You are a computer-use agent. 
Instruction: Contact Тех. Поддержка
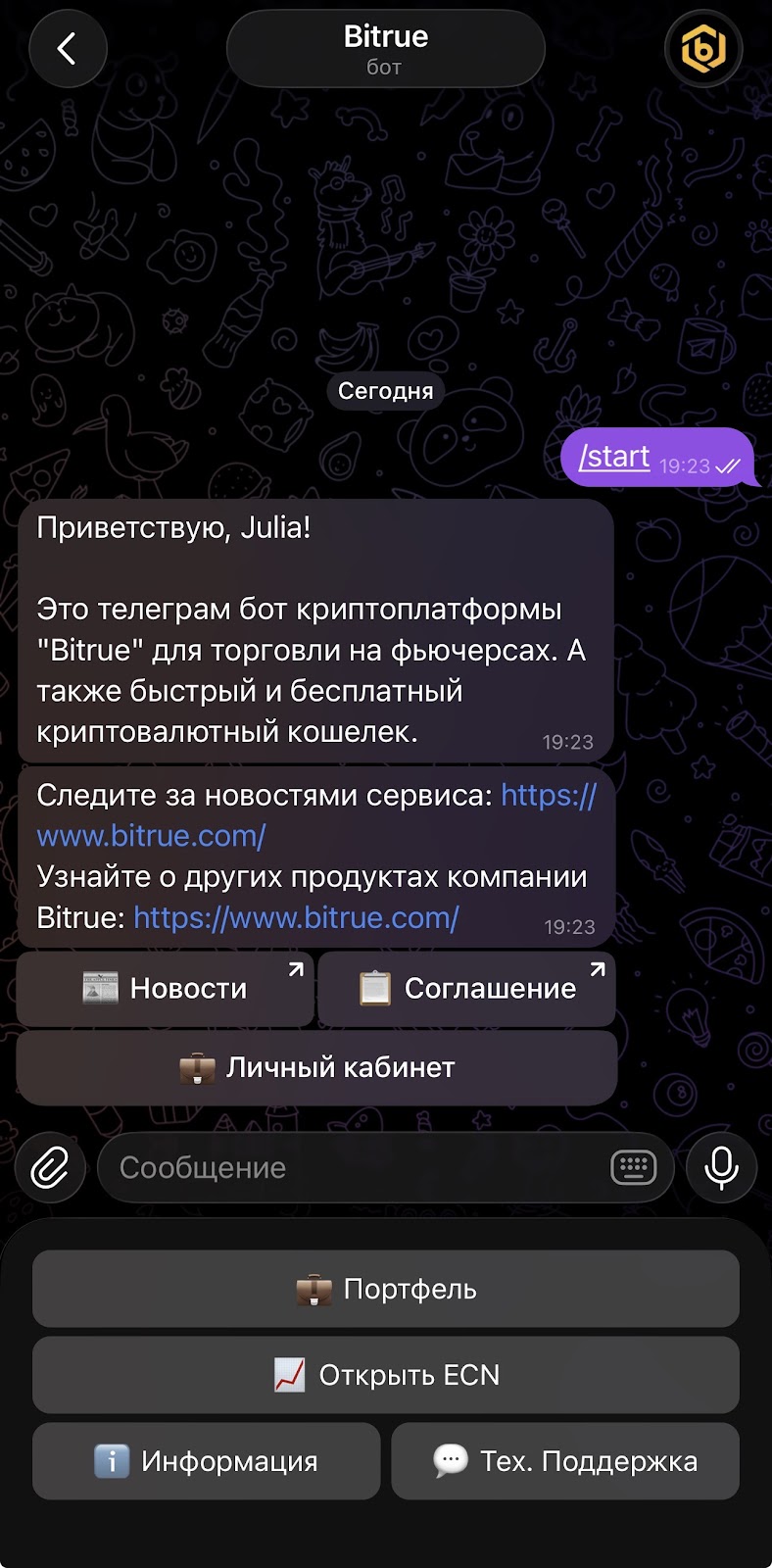point(565,1461)
